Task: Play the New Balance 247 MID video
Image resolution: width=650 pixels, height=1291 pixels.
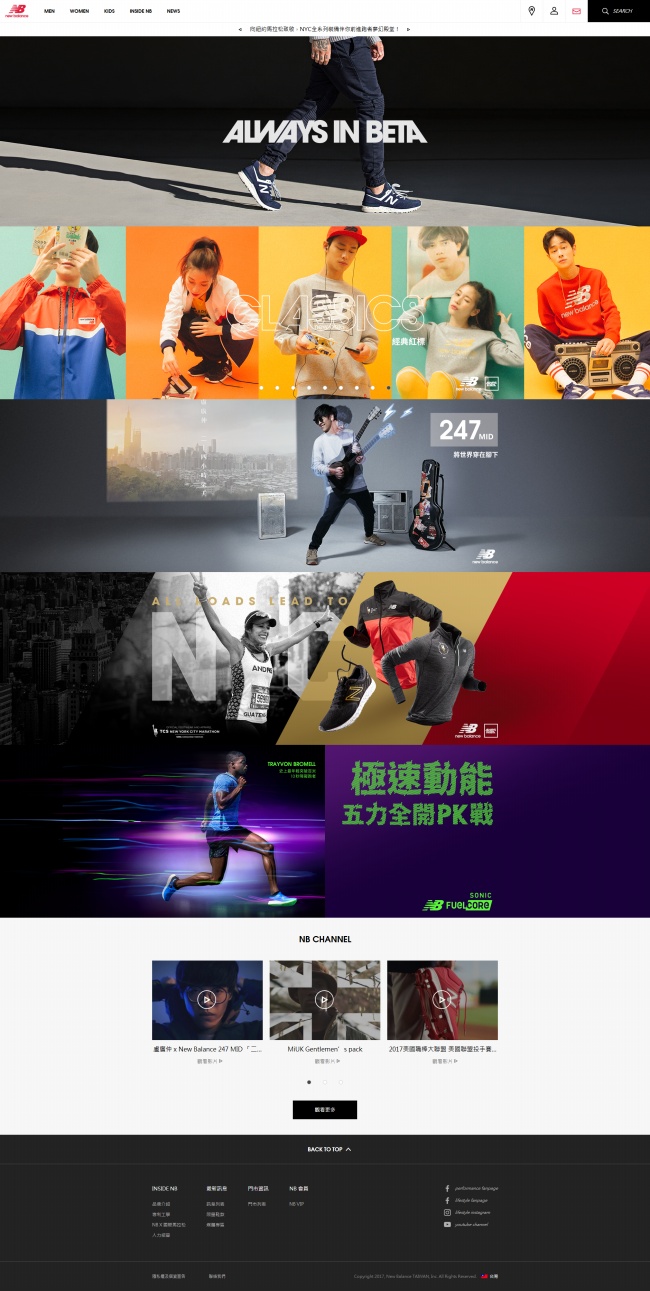Action: (x=207, y=998)
